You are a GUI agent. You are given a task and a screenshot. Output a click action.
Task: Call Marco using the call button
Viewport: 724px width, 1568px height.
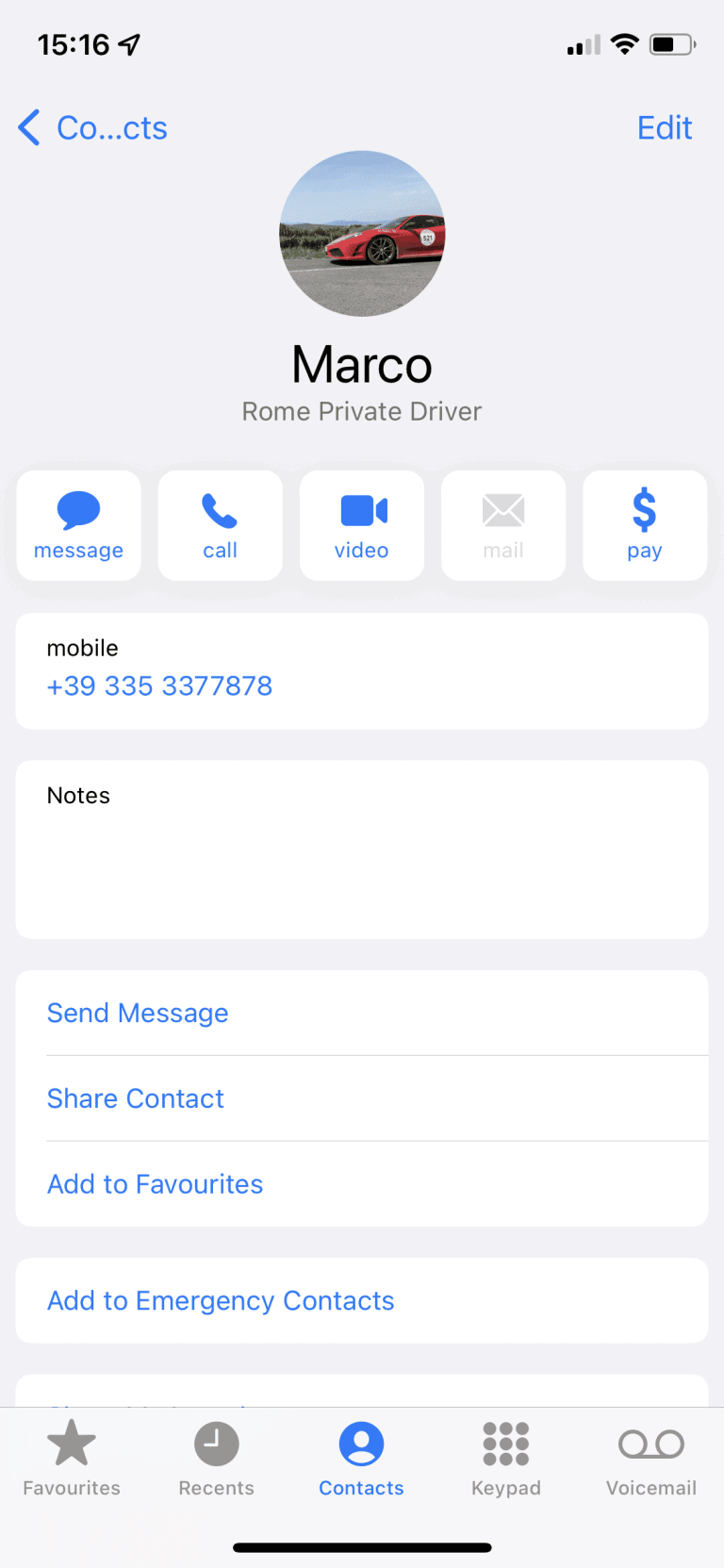tap(220, 525)
